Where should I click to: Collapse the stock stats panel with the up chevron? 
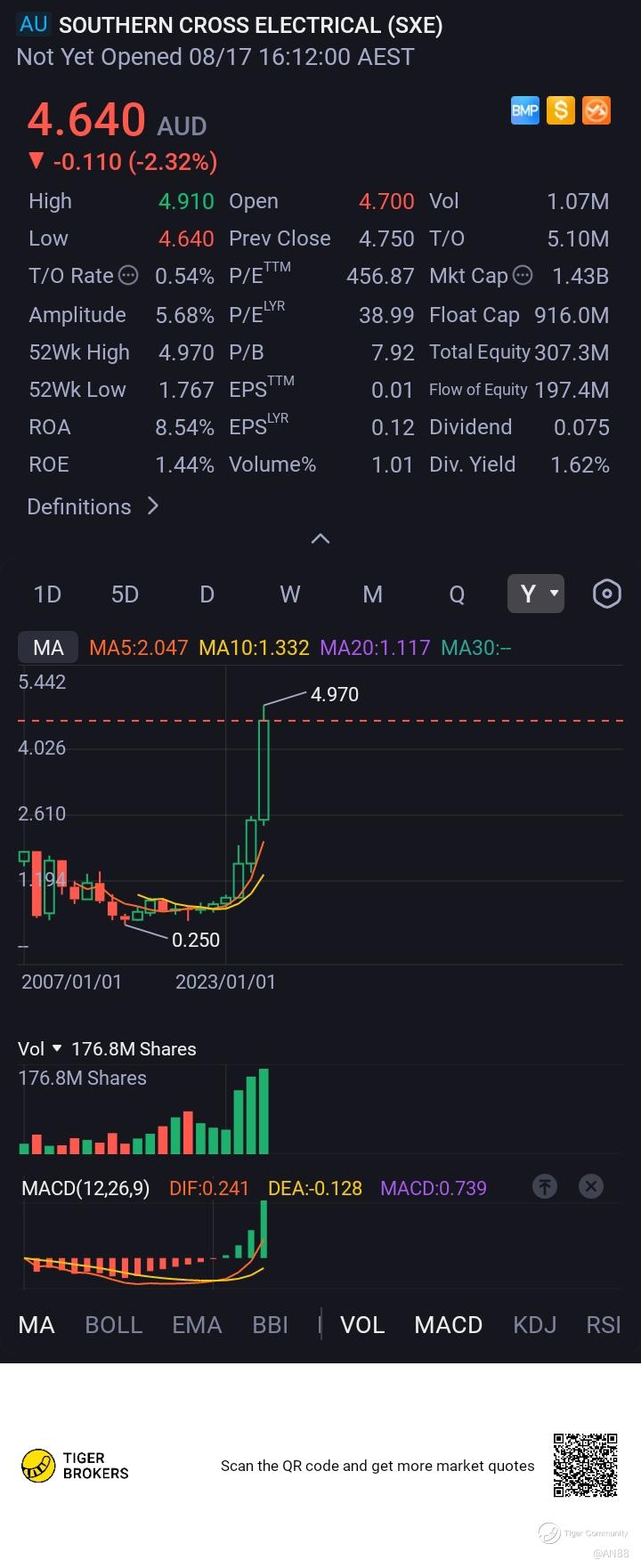pos(320,538)
